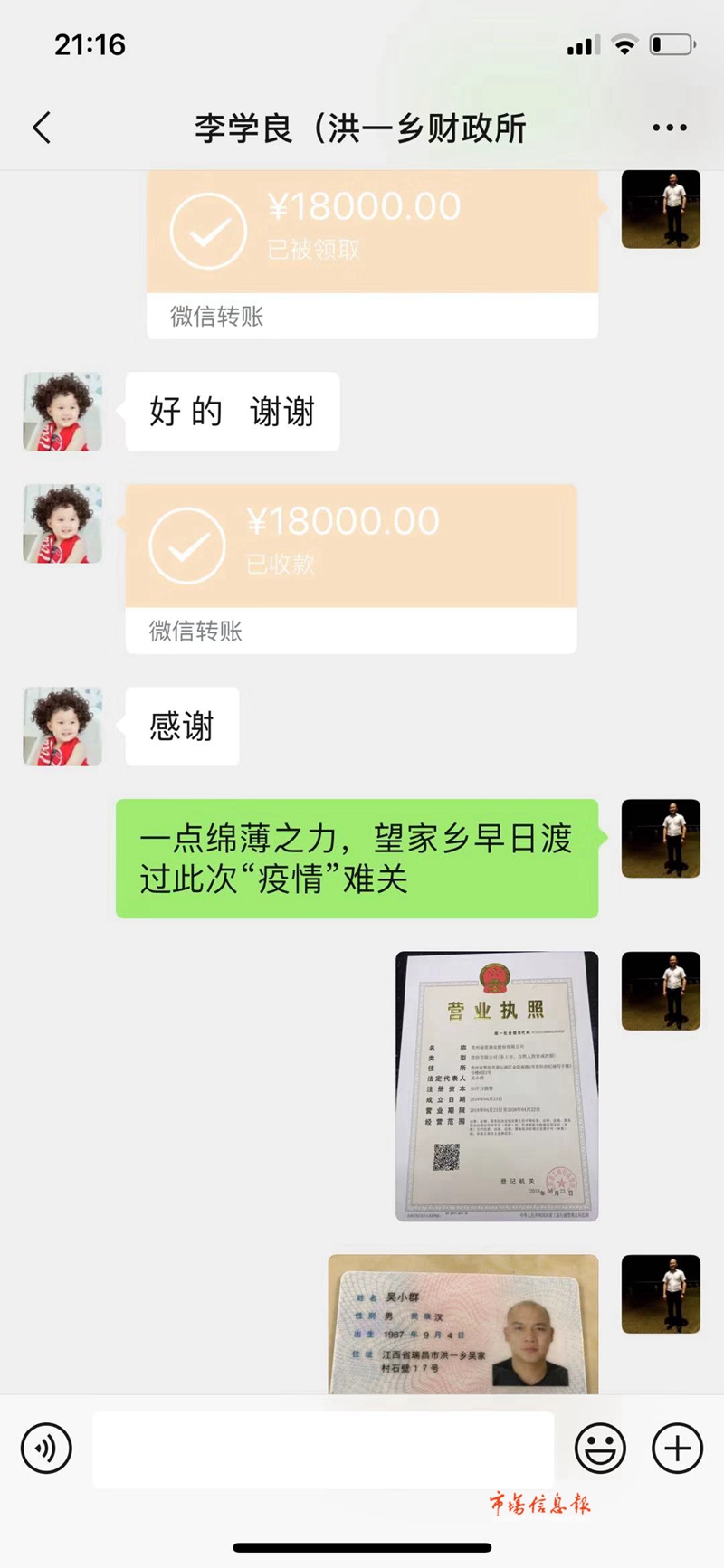Open the emoji sticker panel
Screen dimensions: 724x1568
tap(600, 1449)
